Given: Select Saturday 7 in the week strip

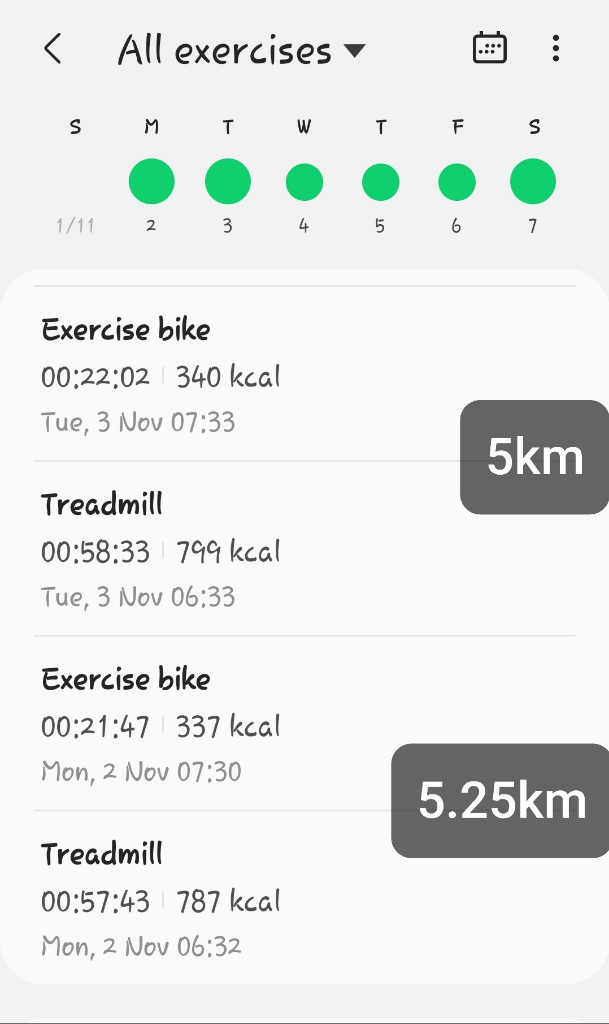Looking at the screenshot, I should 533,182.
